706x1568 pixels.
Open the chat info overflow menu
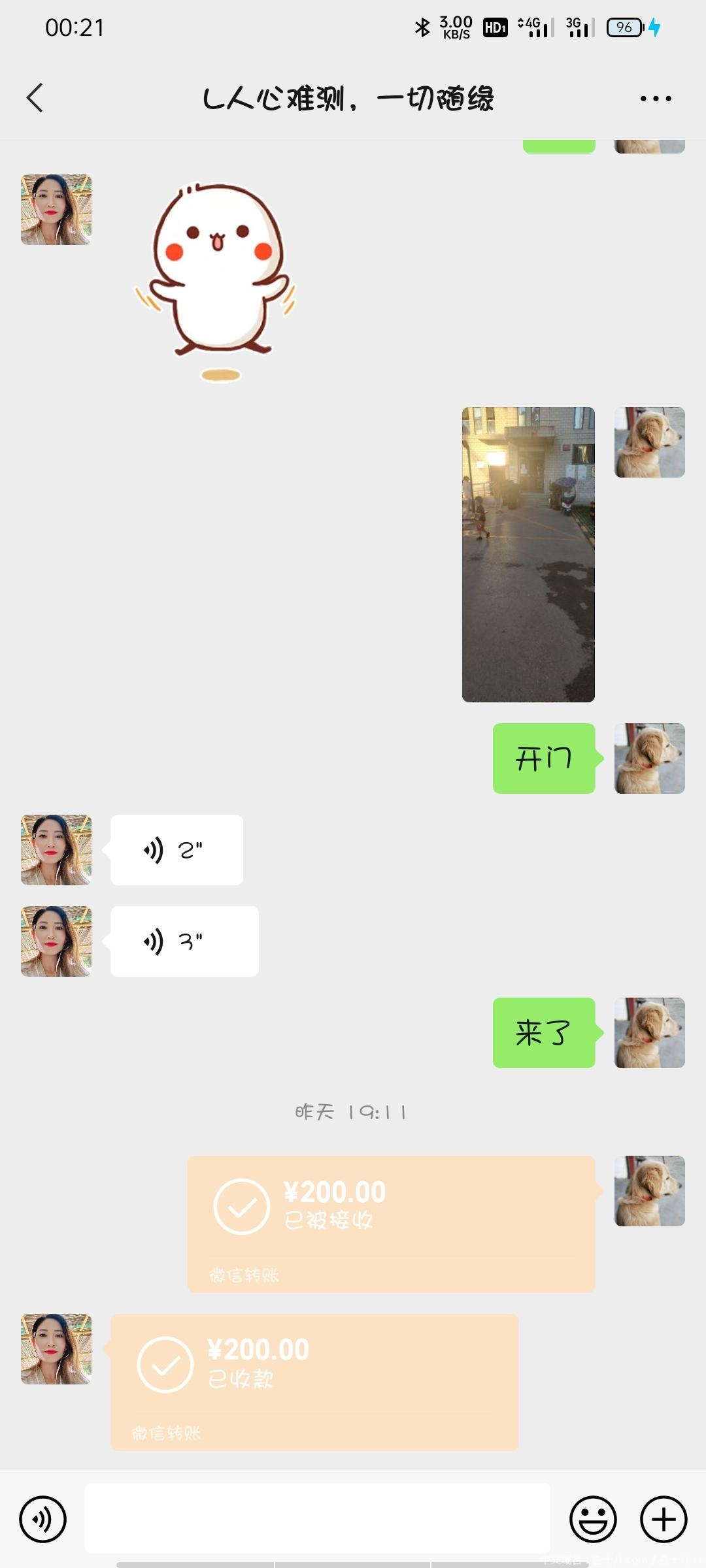[655, 99]
